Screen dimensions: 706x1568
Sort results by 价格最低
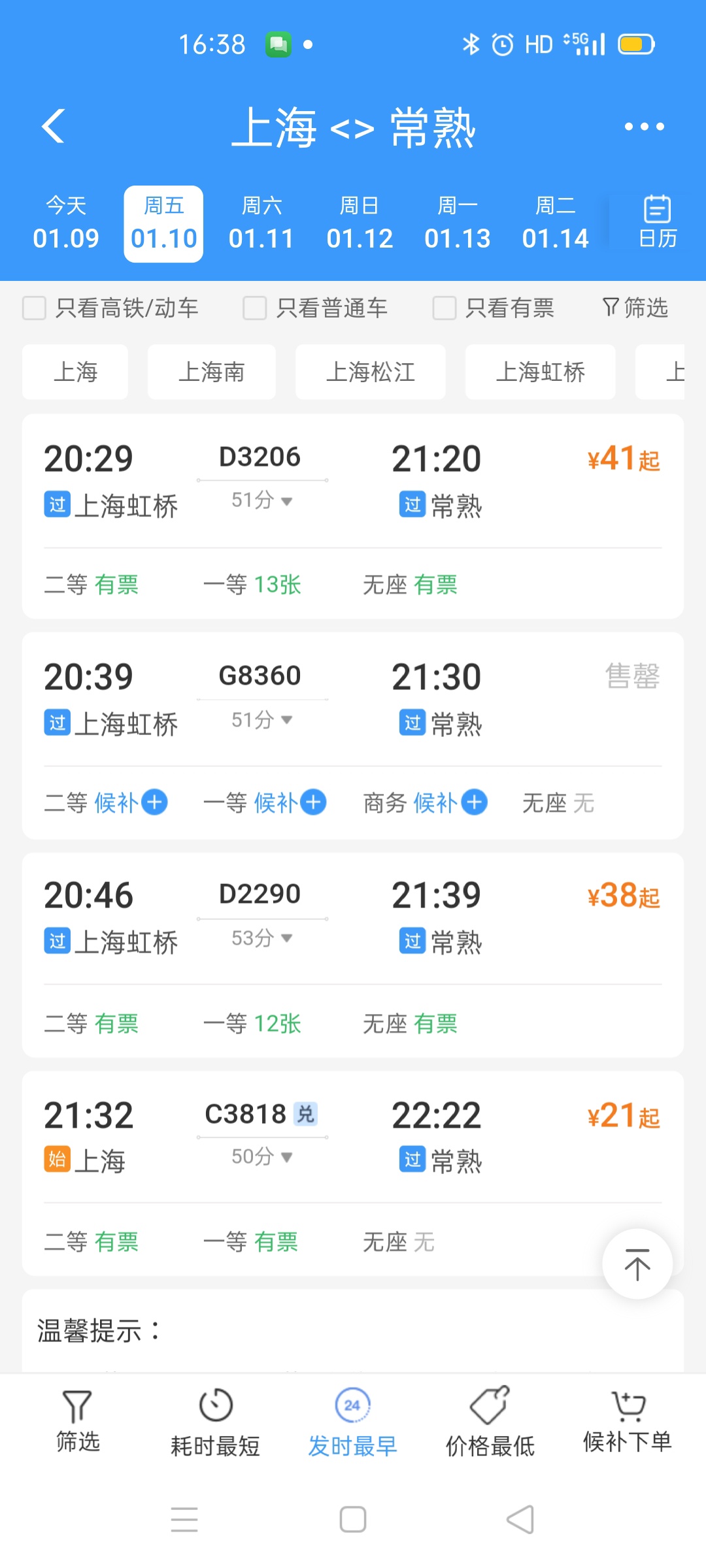tap(490, 1422)
